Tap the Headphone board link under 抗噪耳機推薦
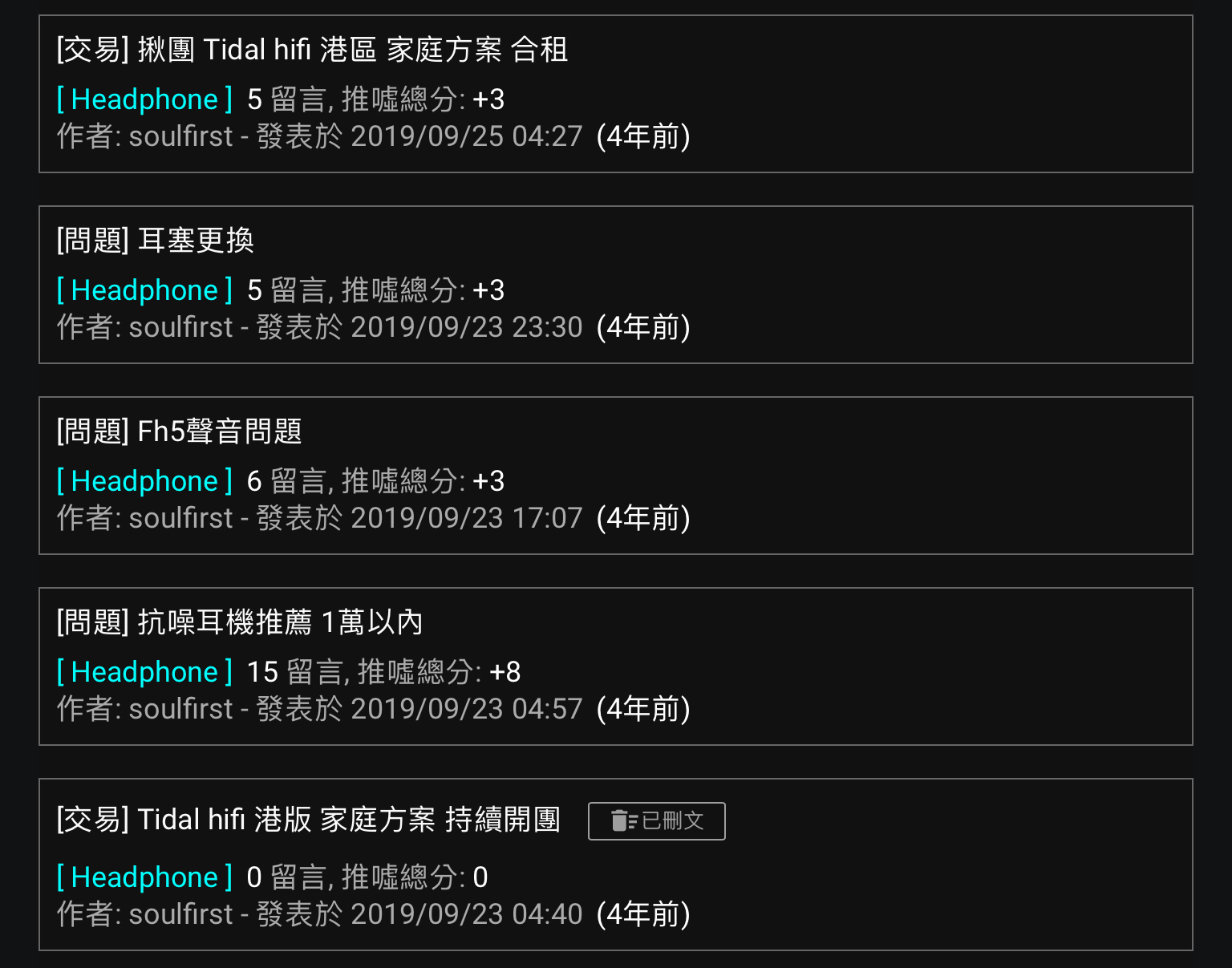The image size is (1232, 968). tap(144, 672)
